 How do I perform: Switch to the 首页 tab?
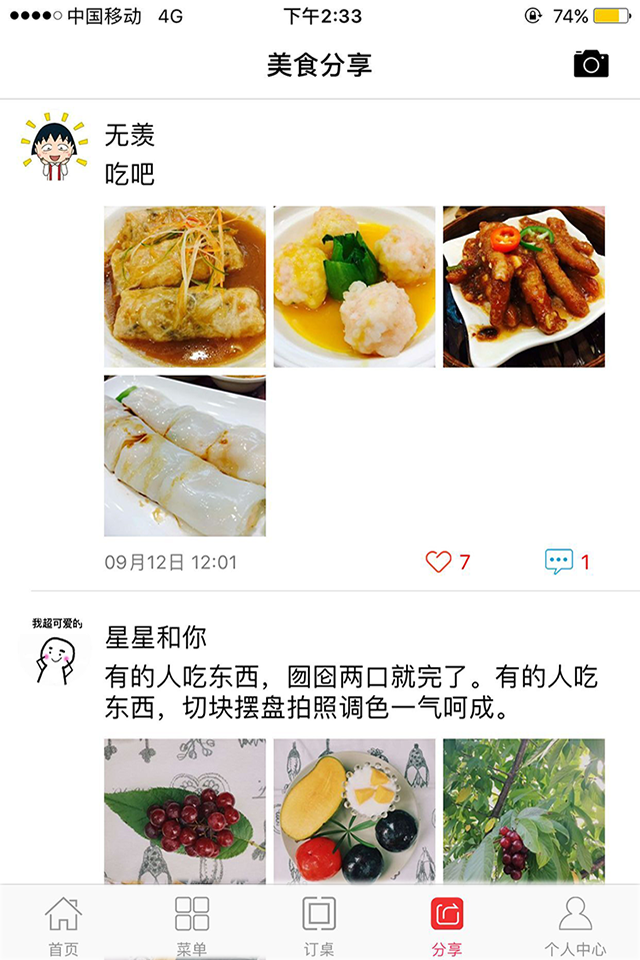[x=63, y=924]
